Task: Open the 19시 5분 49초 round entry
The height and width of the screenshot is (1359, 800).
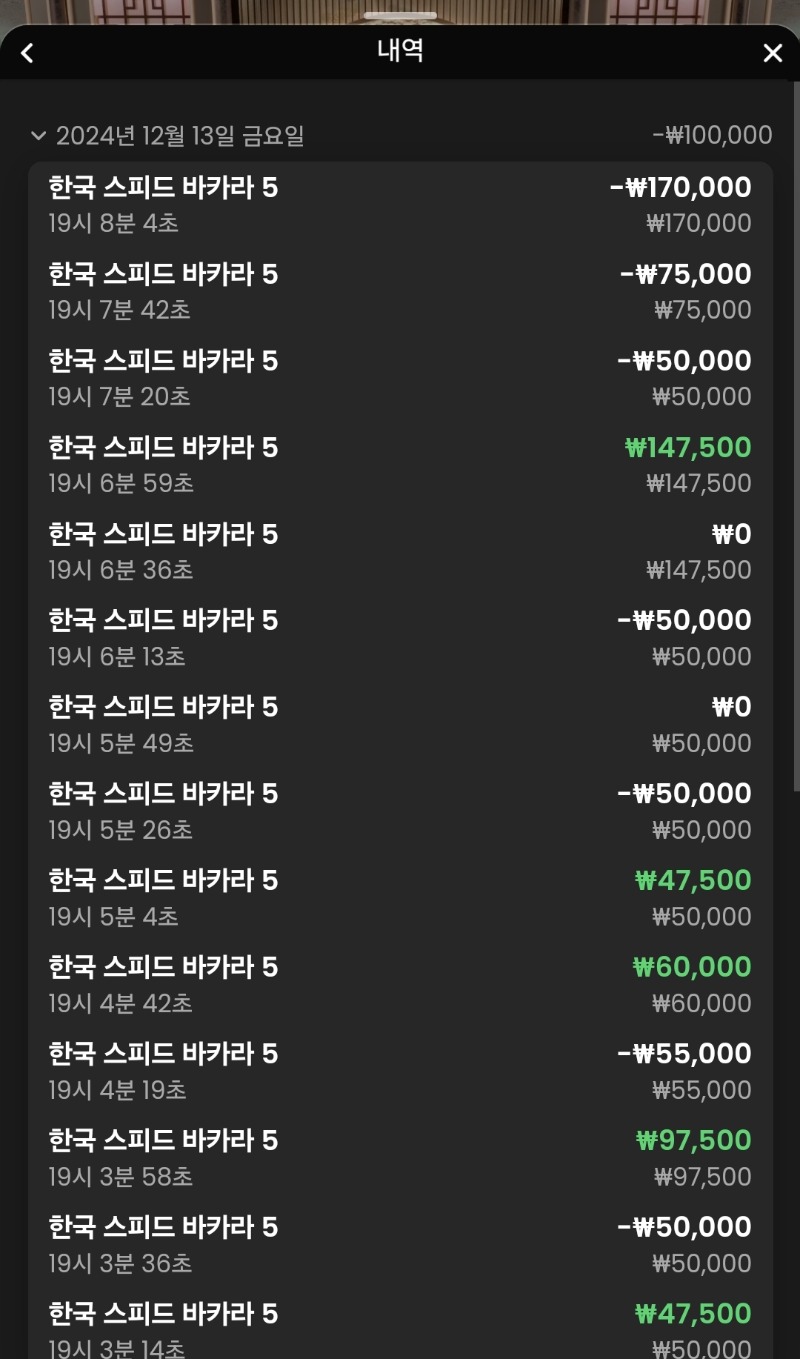Action: pos(400,725)
